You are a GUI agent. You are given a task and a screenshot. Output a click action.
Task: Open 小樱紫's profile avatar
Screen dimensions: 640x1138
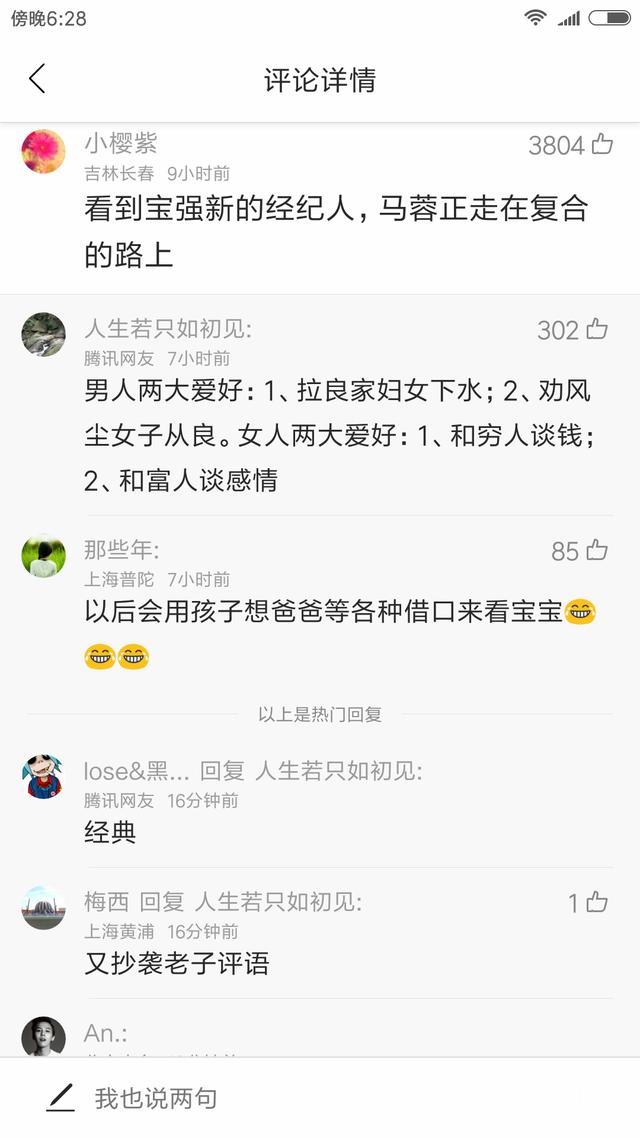(43, 152)
